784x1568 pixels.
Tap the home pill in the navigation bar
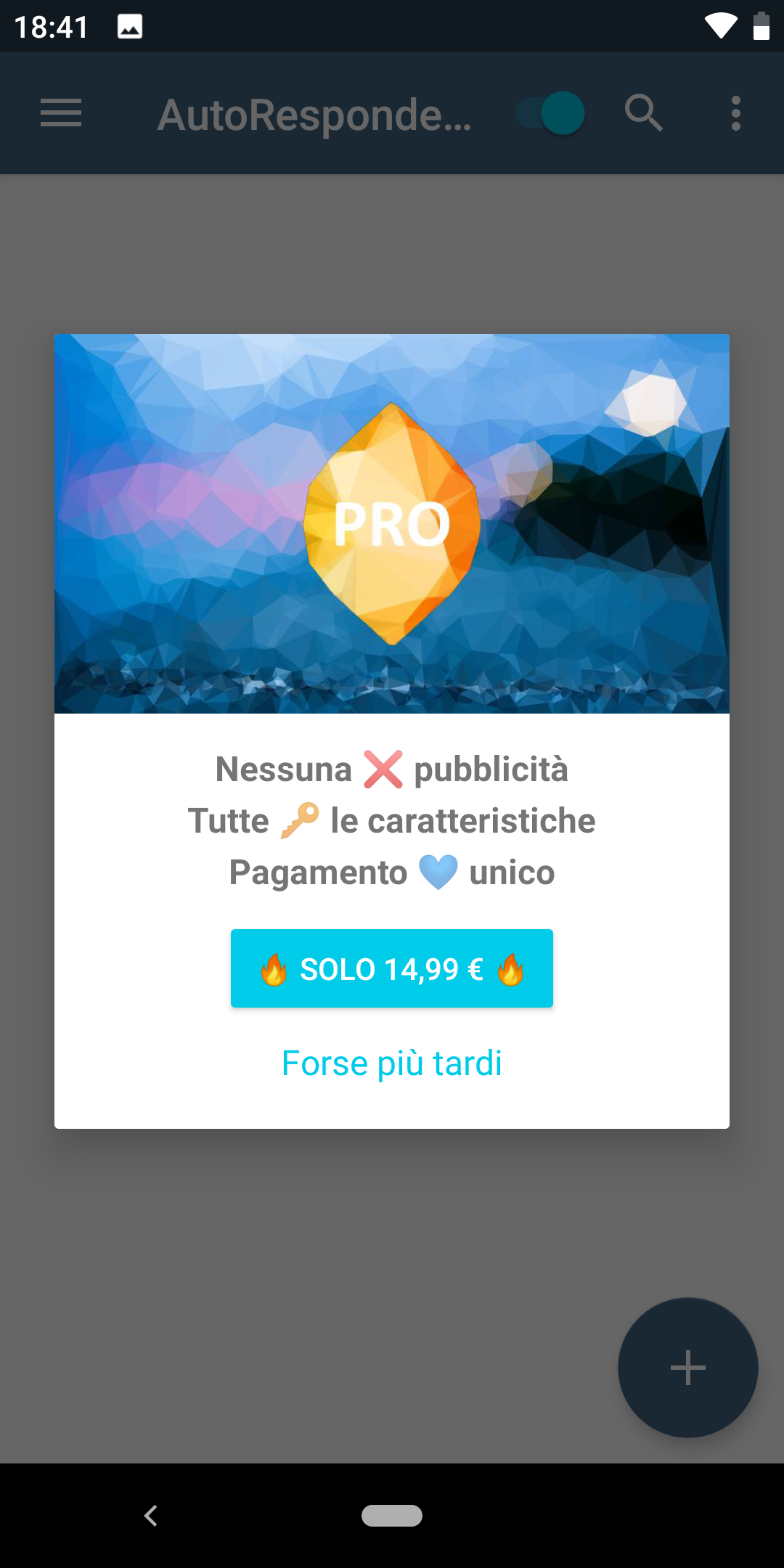pos(392,1516)
